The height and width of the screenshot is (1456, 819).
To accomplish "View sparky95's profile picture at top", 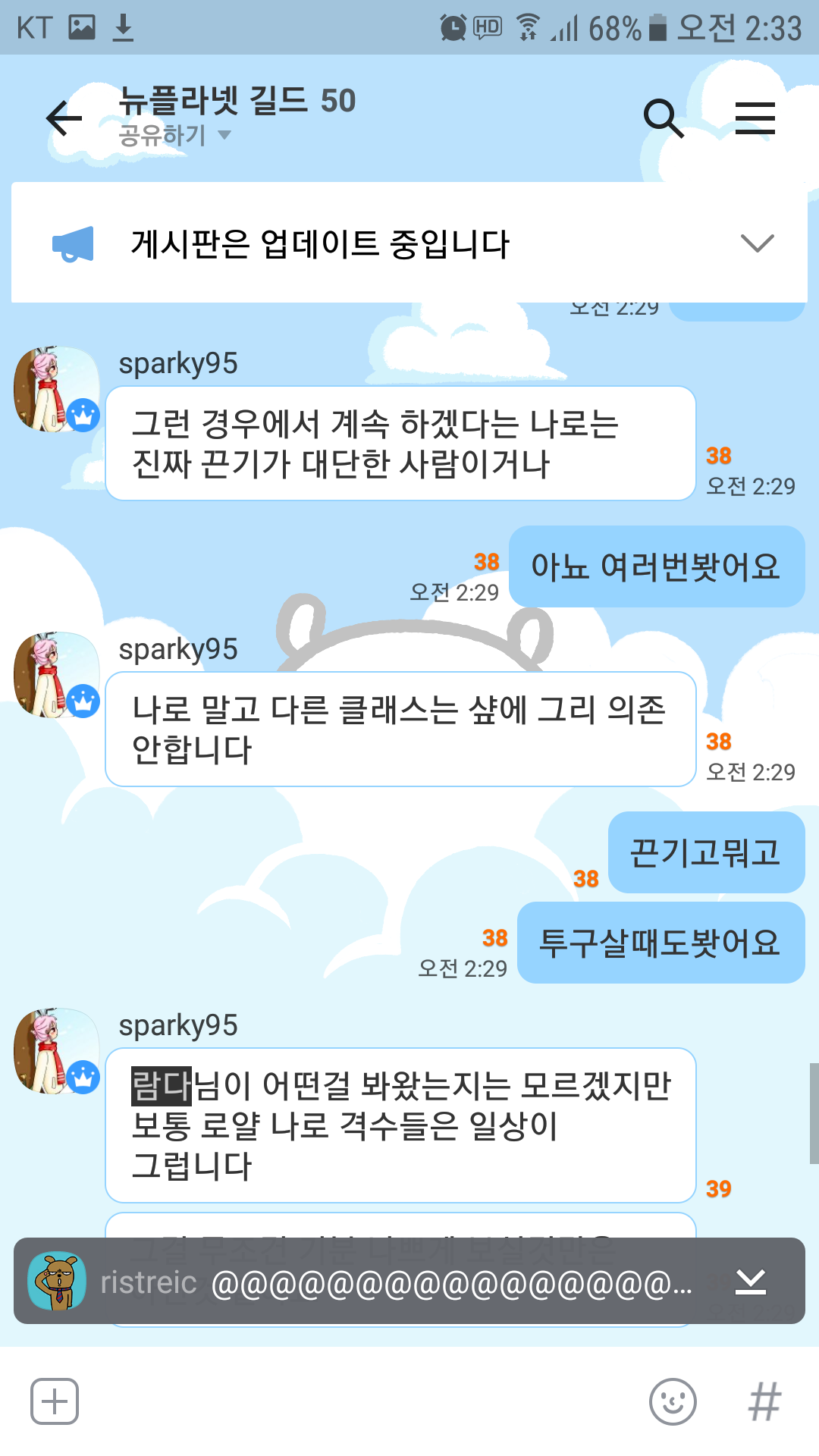I will pos(56,390).
